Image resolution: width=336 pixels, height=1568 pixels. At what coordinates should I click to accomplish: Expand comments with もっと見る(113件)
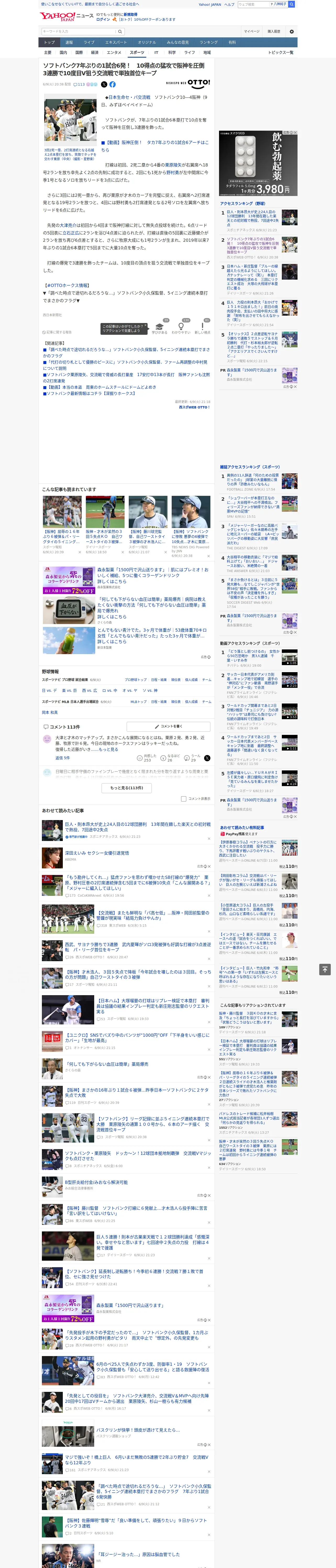pyautogui.click(x=126, y=788)
